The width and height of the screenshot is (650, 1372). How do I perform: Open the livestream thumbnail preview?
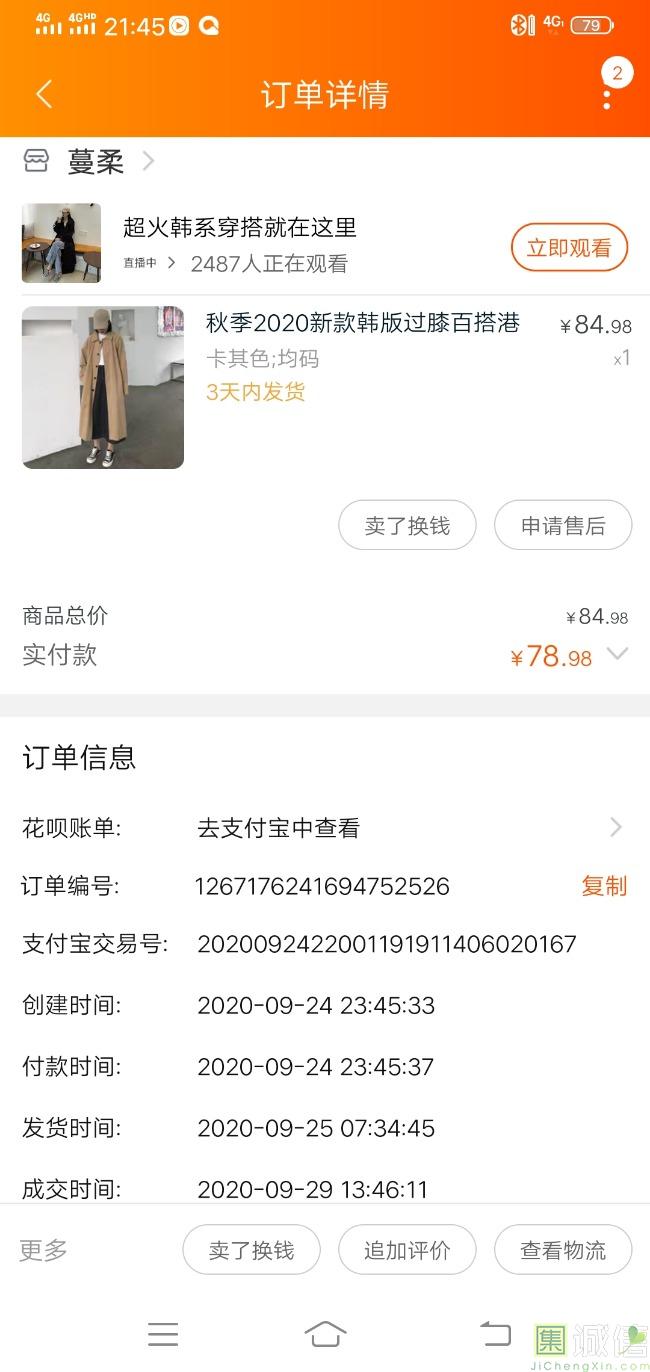coord(61,243)
